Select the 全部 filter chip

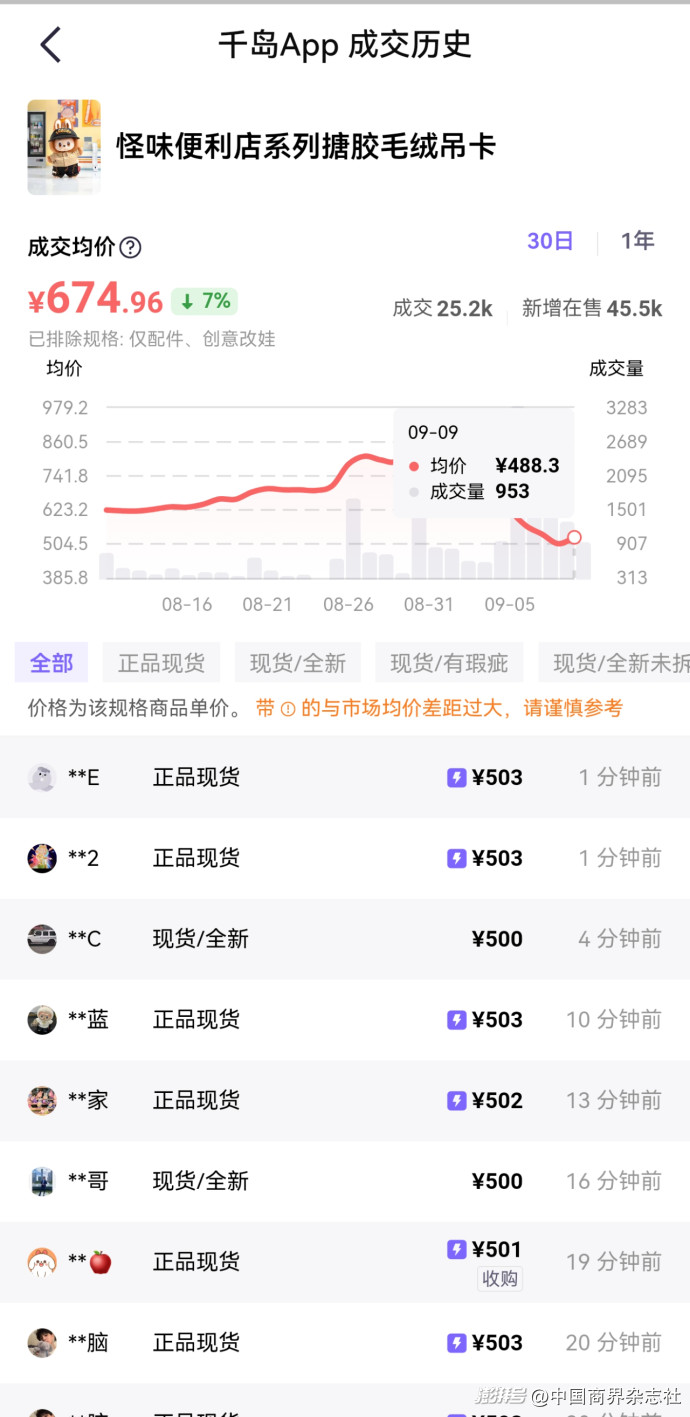tap(51, 663)
